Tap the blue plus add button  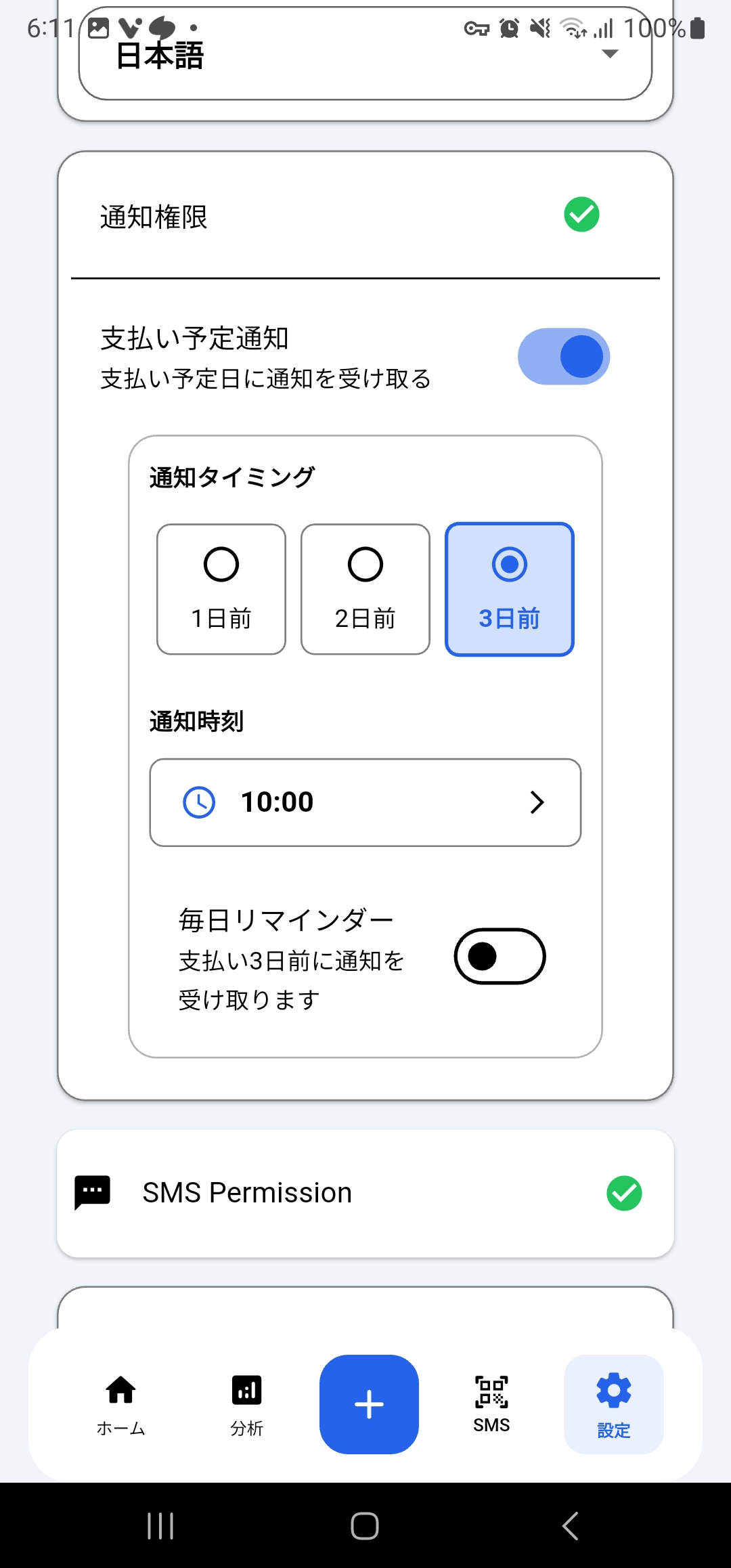(369, 1404)
